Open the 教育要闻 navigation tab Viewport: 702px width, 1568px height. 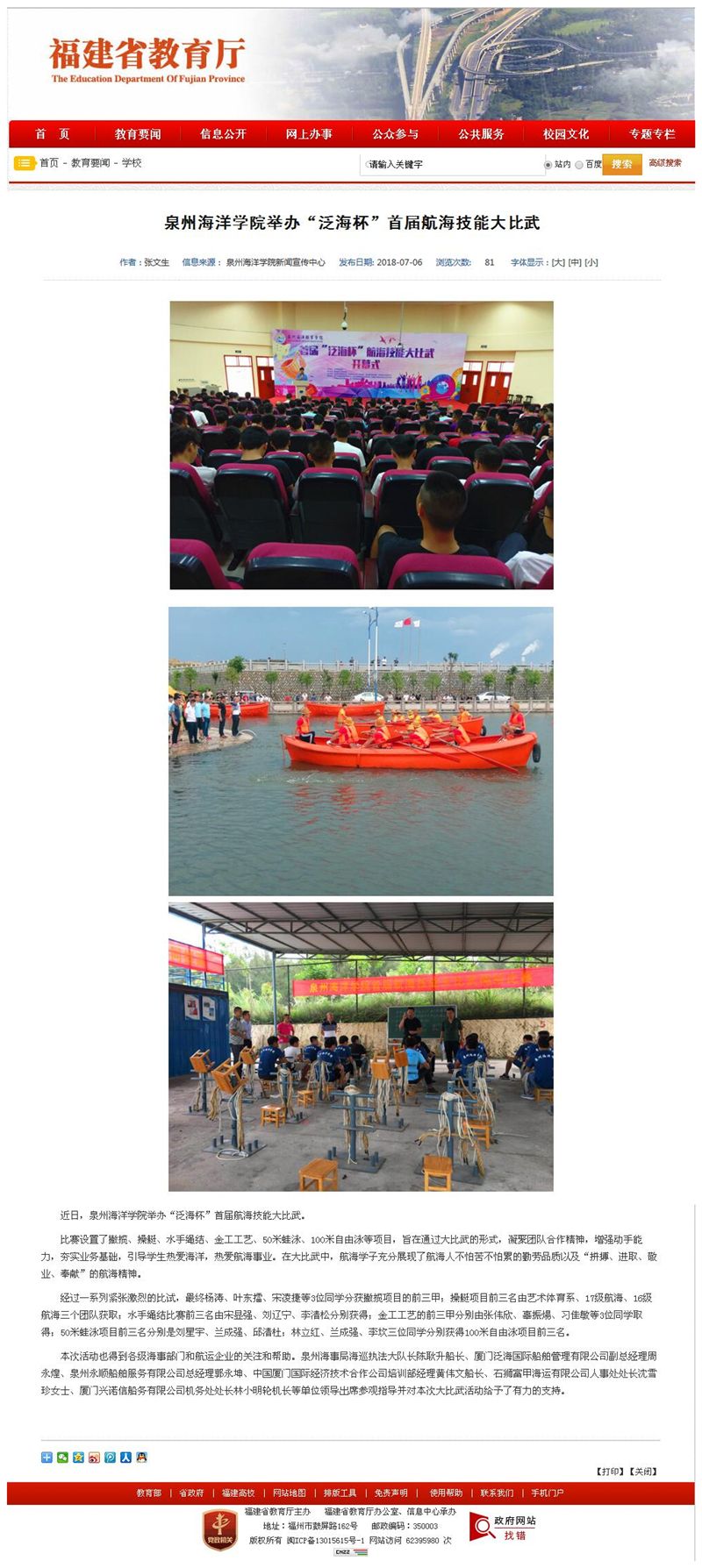[x=138, y=134]
